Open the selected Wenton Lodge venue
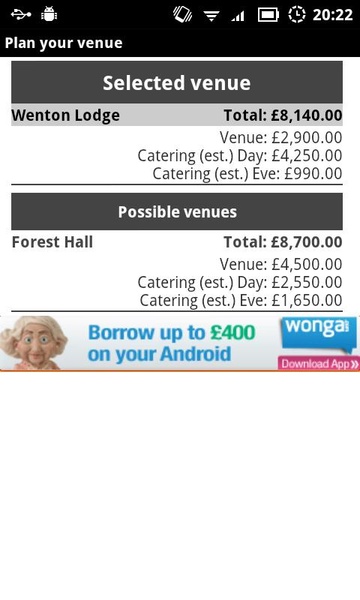This screenshot has height=600, width=360. tap(177, 145)
